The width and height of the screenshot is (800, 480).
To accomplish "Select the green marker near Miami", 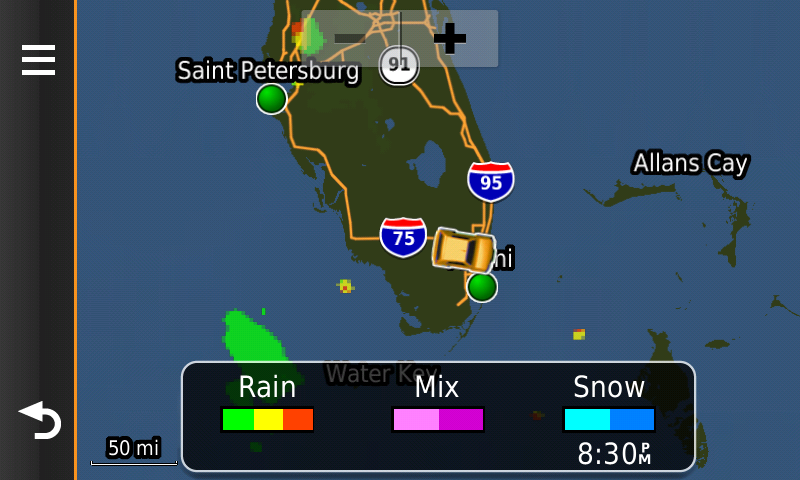I will [x=482, y=287].
